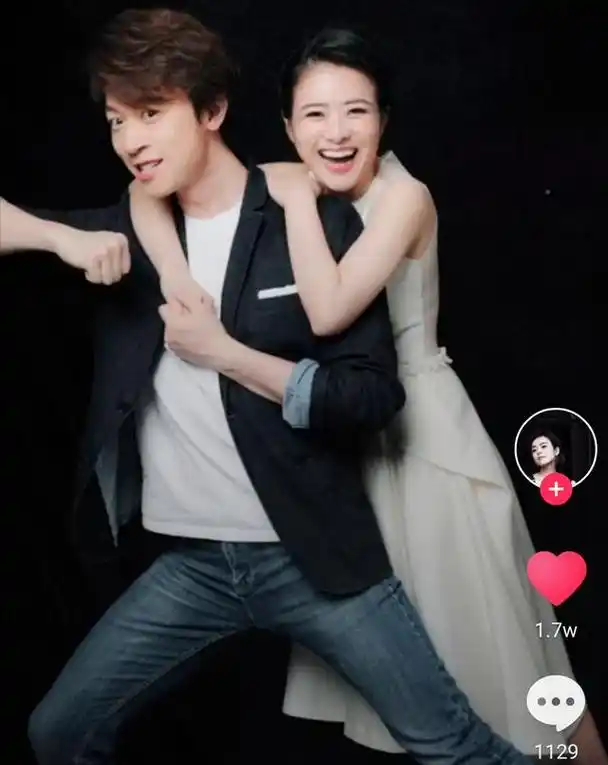Image resolution: width=608 pixels, height=765 pixels.
Task: Open the creator's profile avatar
Action: (x=555, y=446)
